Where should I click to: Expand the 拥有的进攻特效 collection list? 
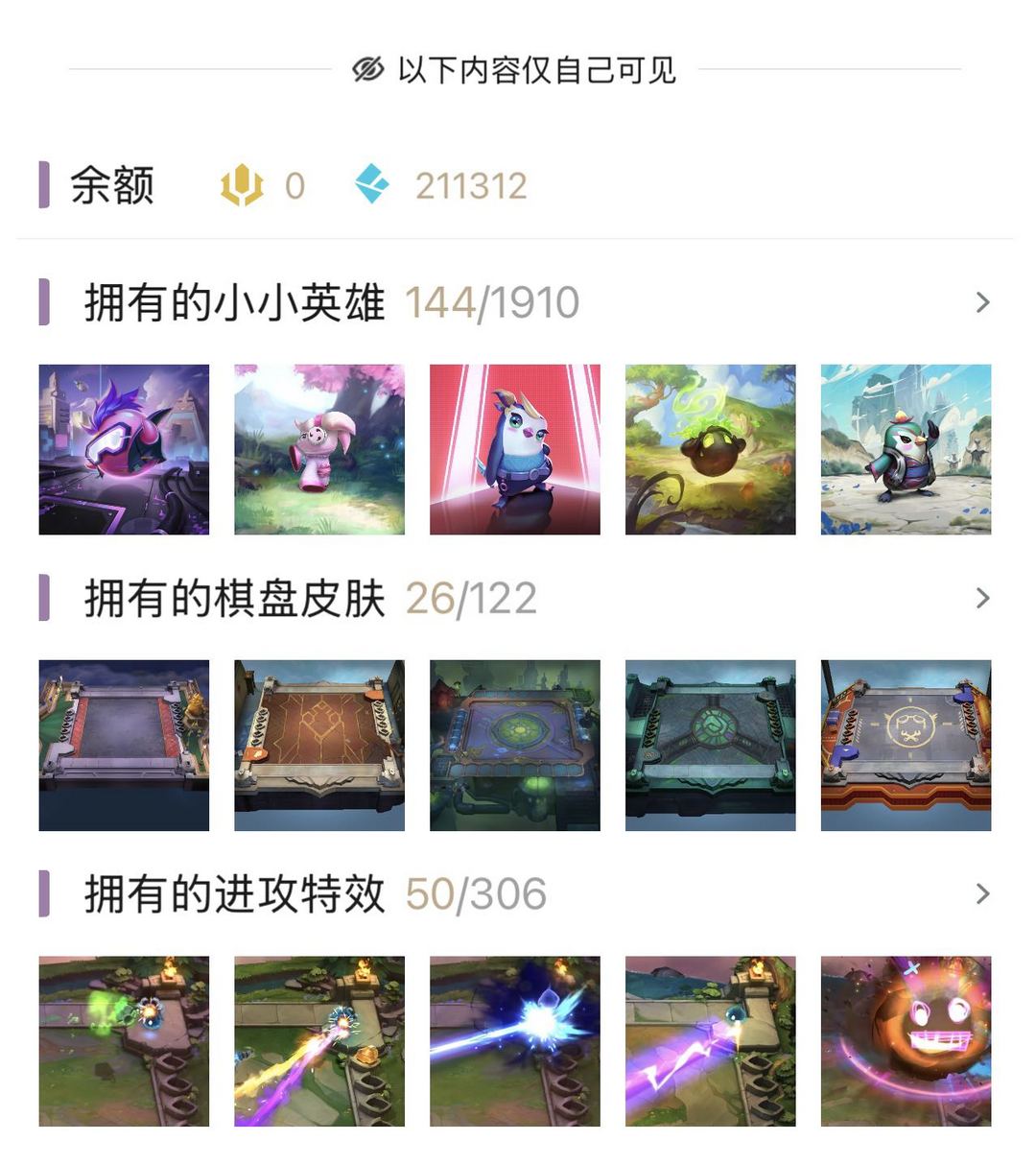(x=981, y=894)
